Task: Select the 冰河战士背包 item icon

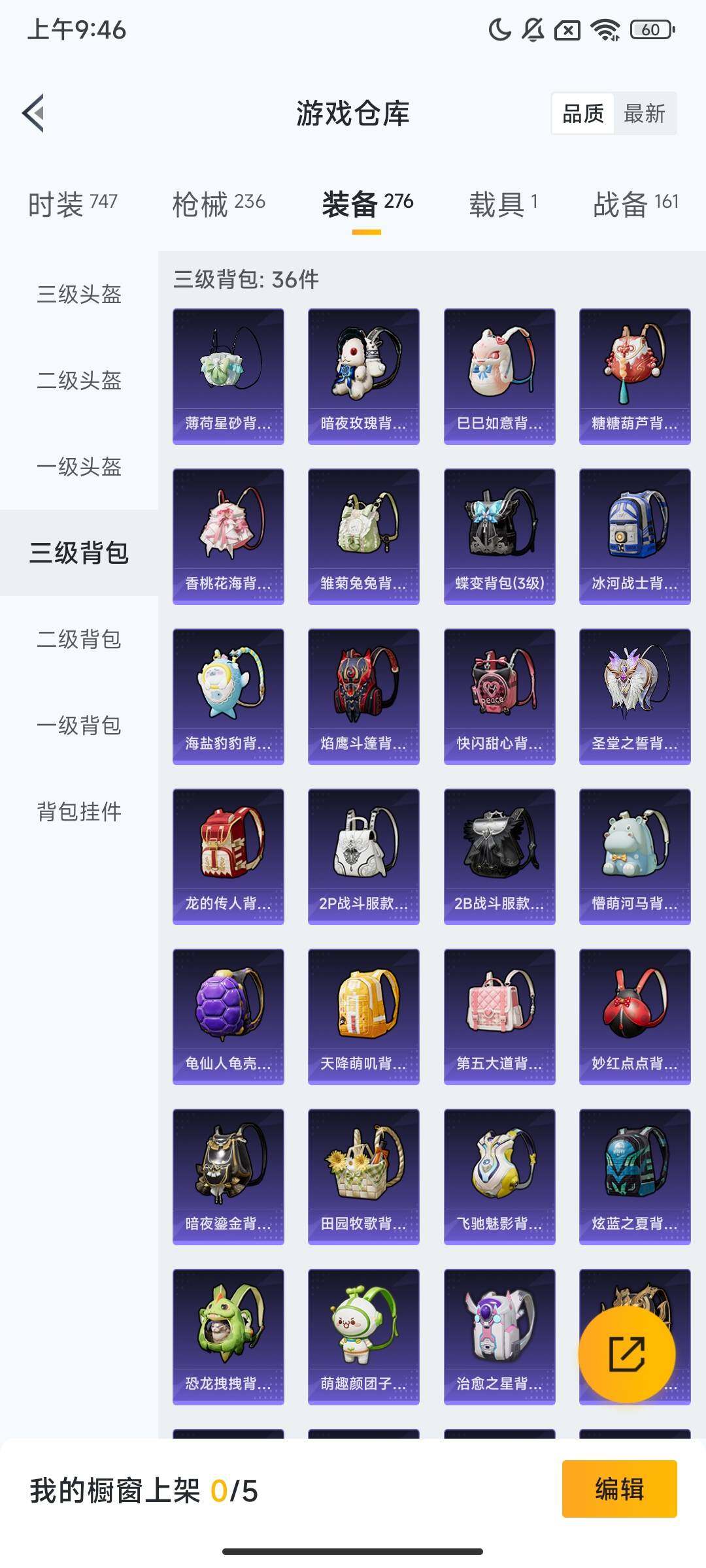Action: click(633, 536)
